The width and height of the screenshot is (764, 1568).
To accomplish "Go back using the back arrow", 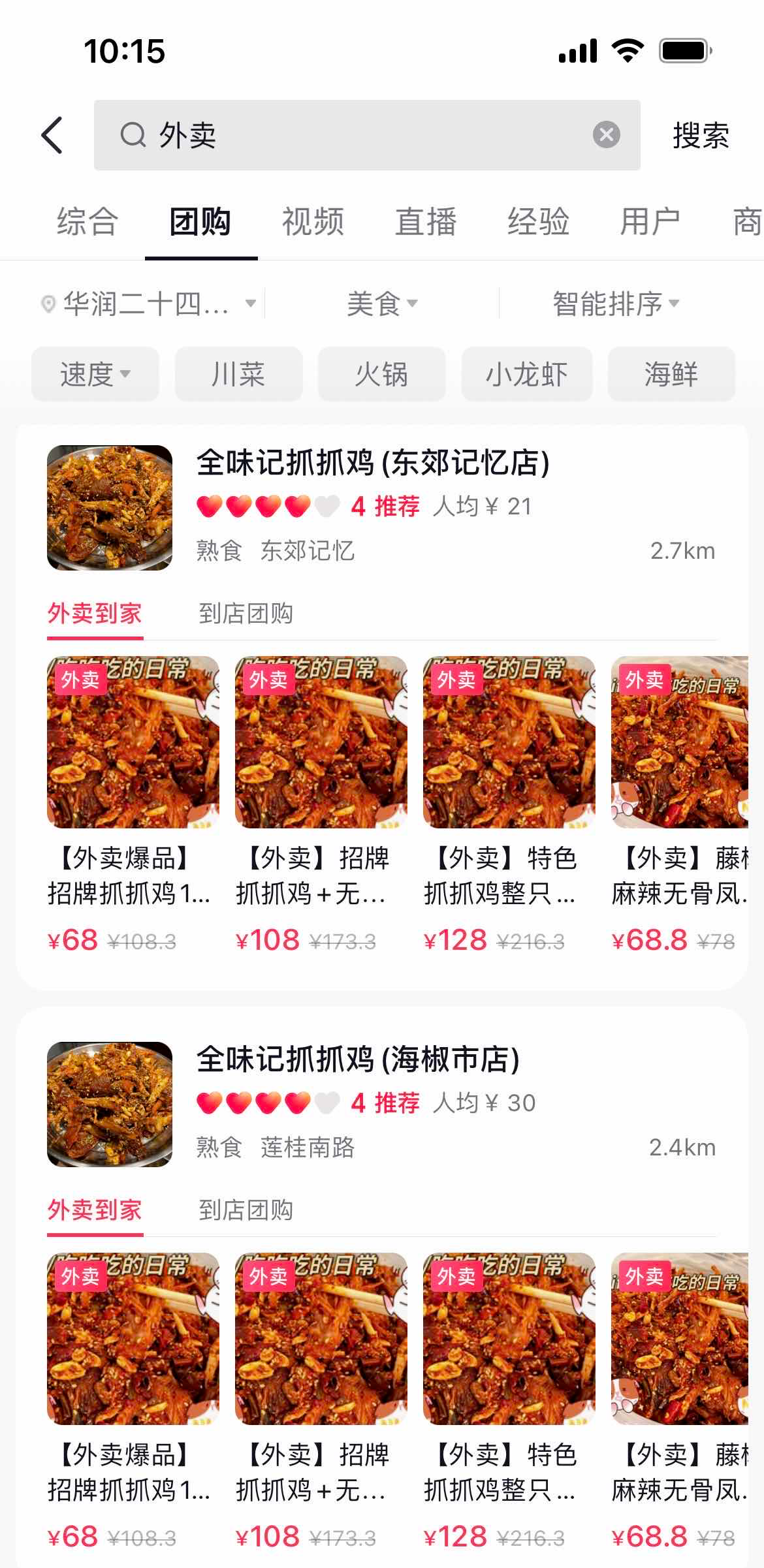I will point(52,135).
